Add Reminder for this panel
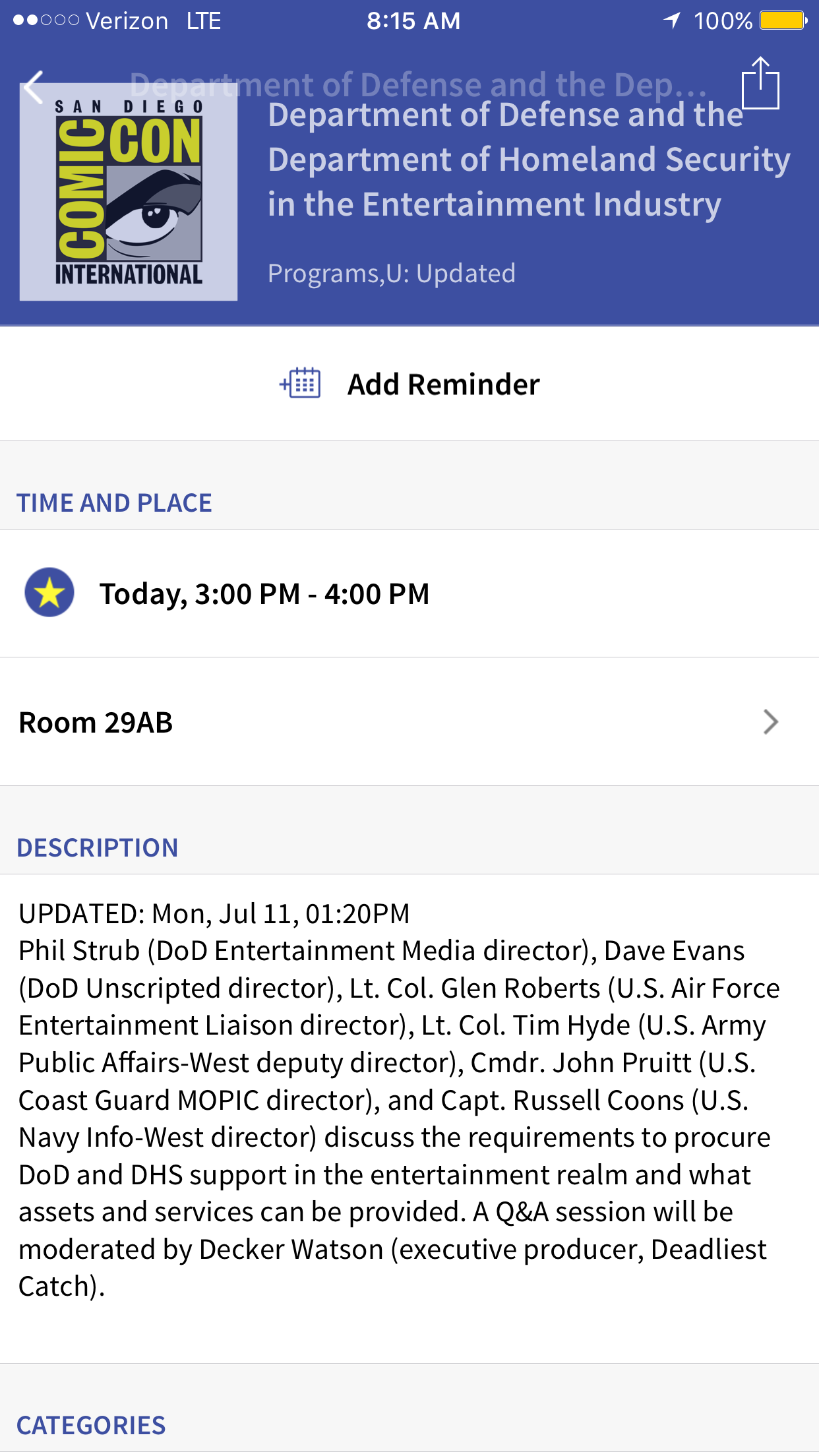Screen dimensions: 819x1456 pos(409,384)
